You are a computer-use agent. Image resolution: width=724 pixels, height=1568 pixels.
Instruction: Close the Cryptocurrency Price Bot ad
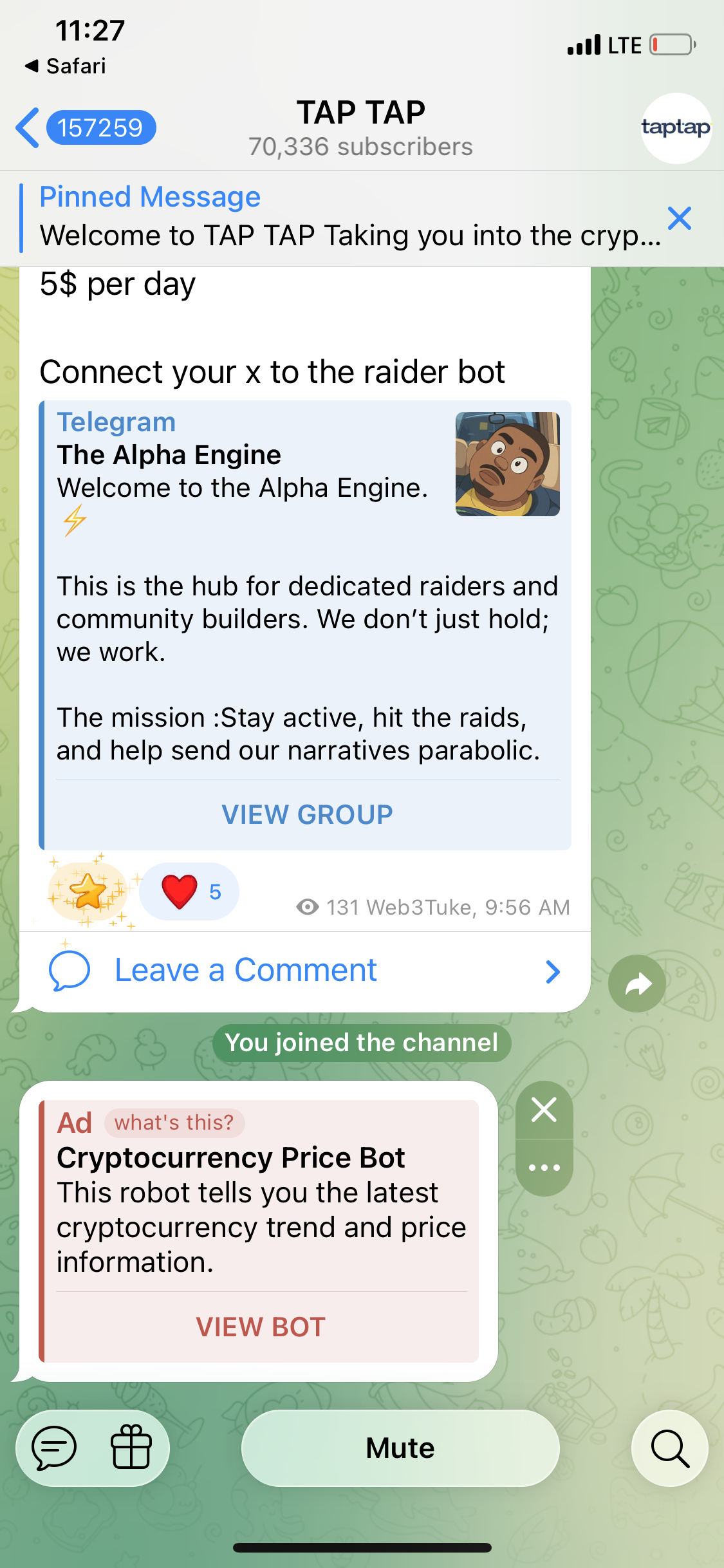tap(544, 1110)
